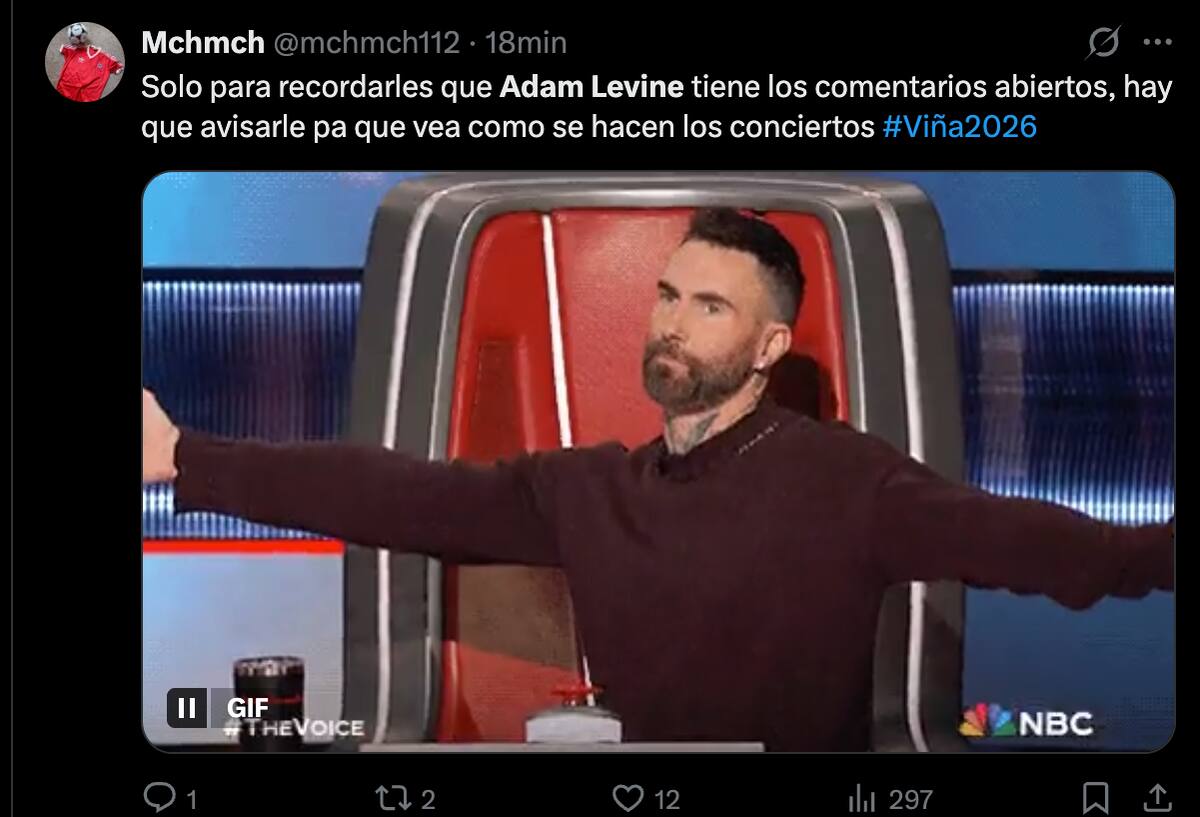The width and height of the screenshot is (1200, 817).
Task: View post analytics with 297 views
Action: click(x=862, y=798)
